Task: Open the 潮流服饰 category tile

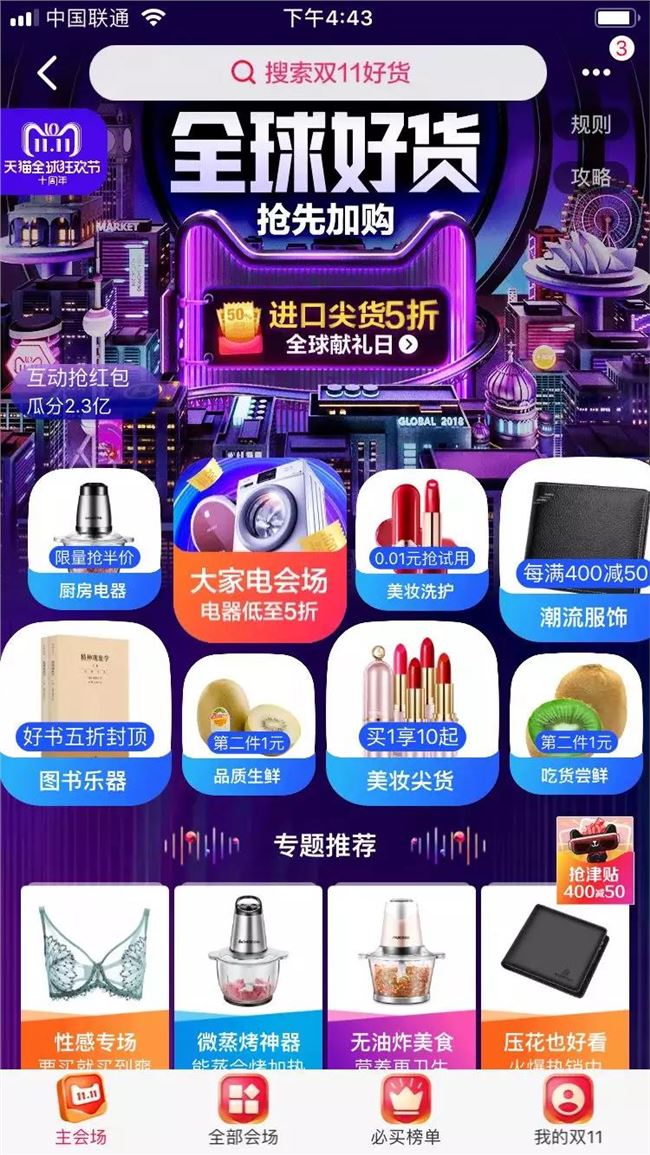Action: 576,550
